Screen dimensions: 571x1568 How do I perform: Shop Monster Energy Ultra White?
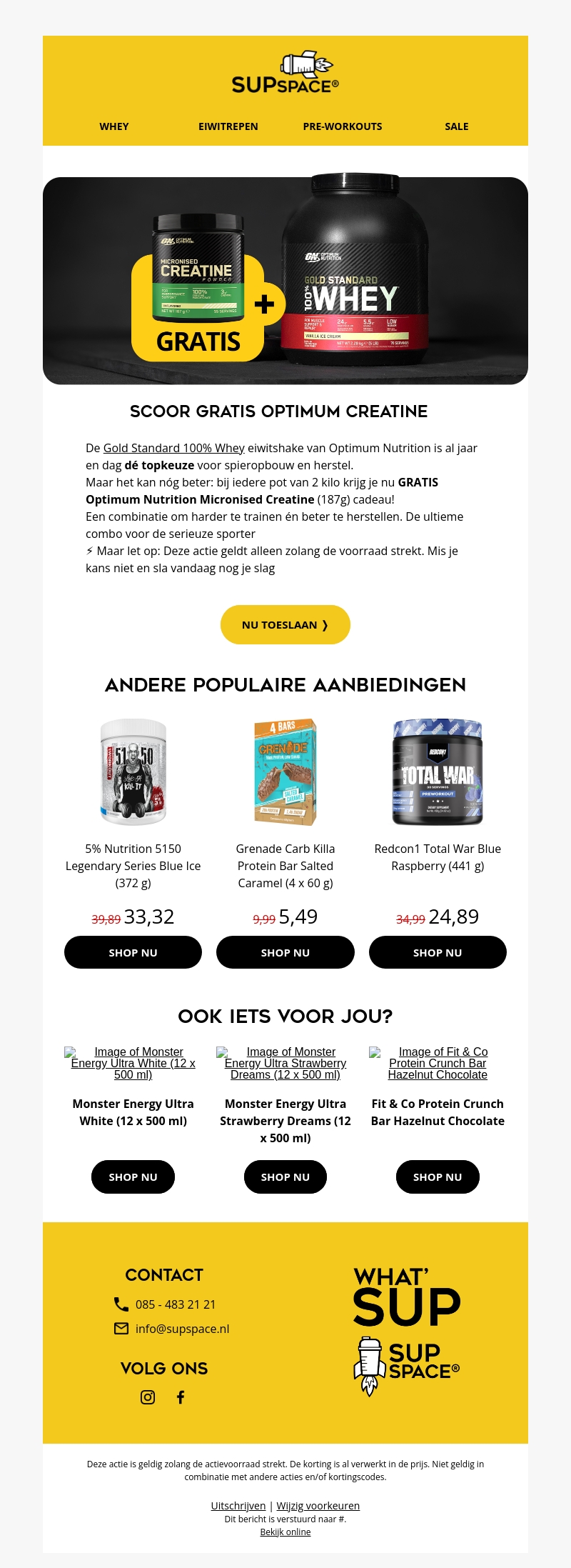(133, 1177)
